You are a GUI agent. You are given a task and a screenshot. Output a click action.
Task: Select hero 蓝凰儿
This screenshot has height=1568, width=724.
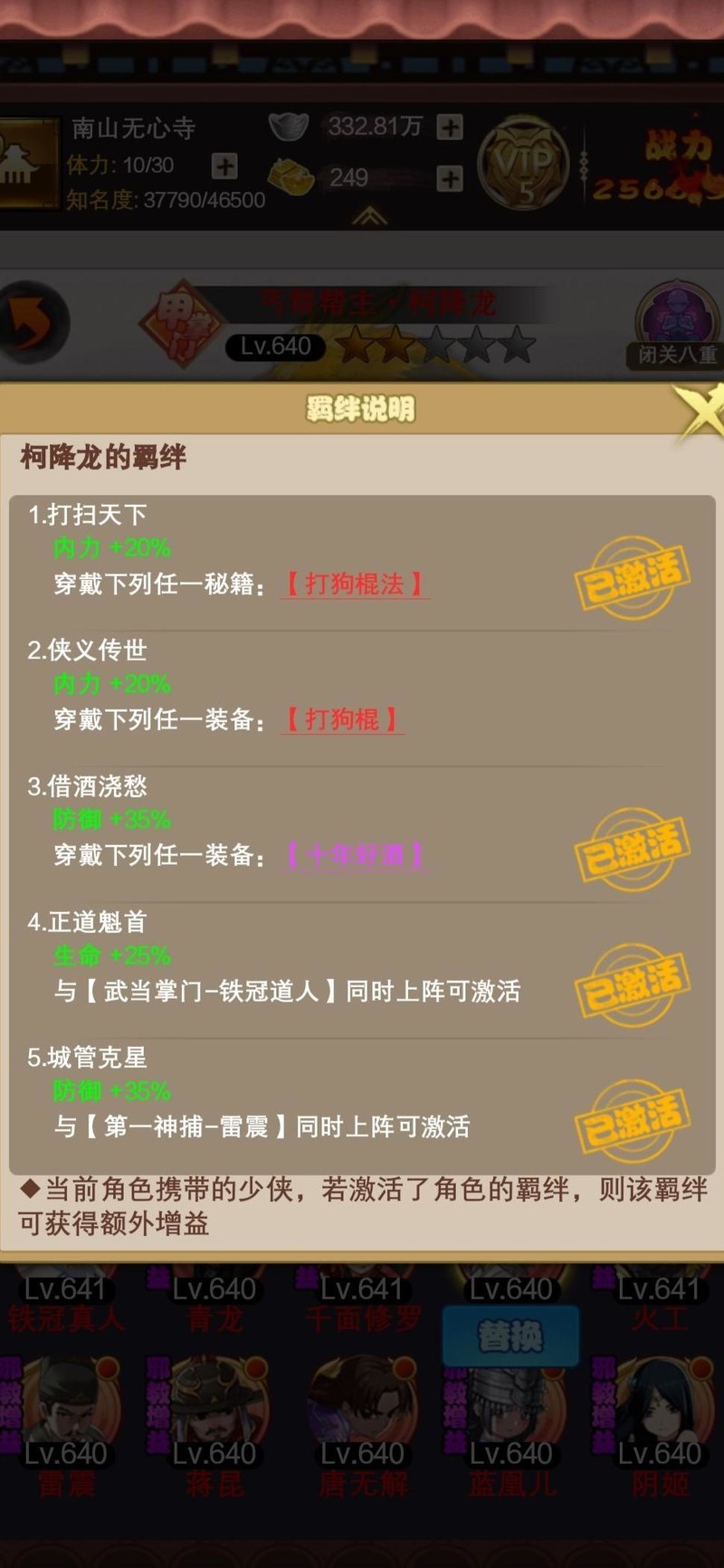click(x=511, y=1411)
